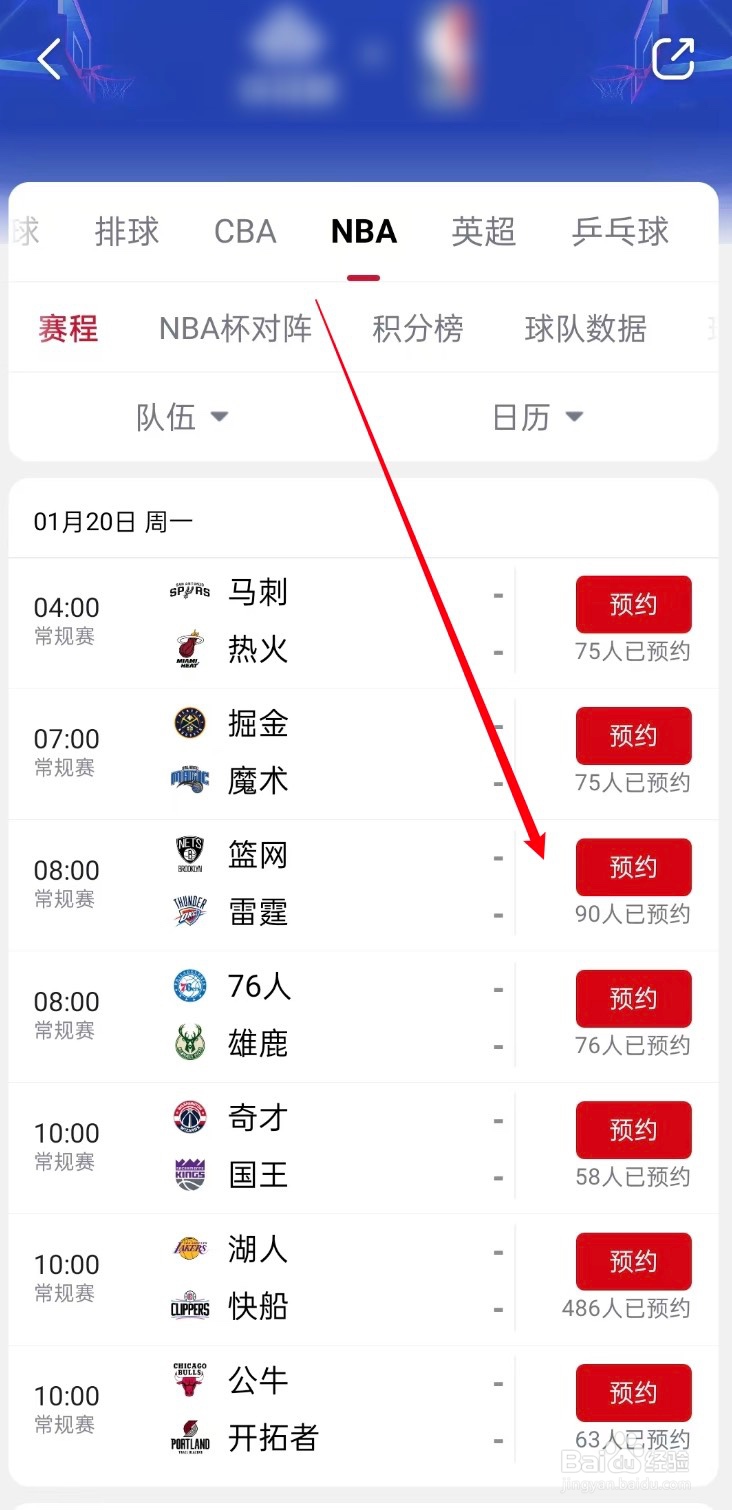Image resolution: width=732 pixels, height=1510 pixels.
Task: Open the 积分榜 standings tab
Action: pyautogui.click(x=418, y=329)
